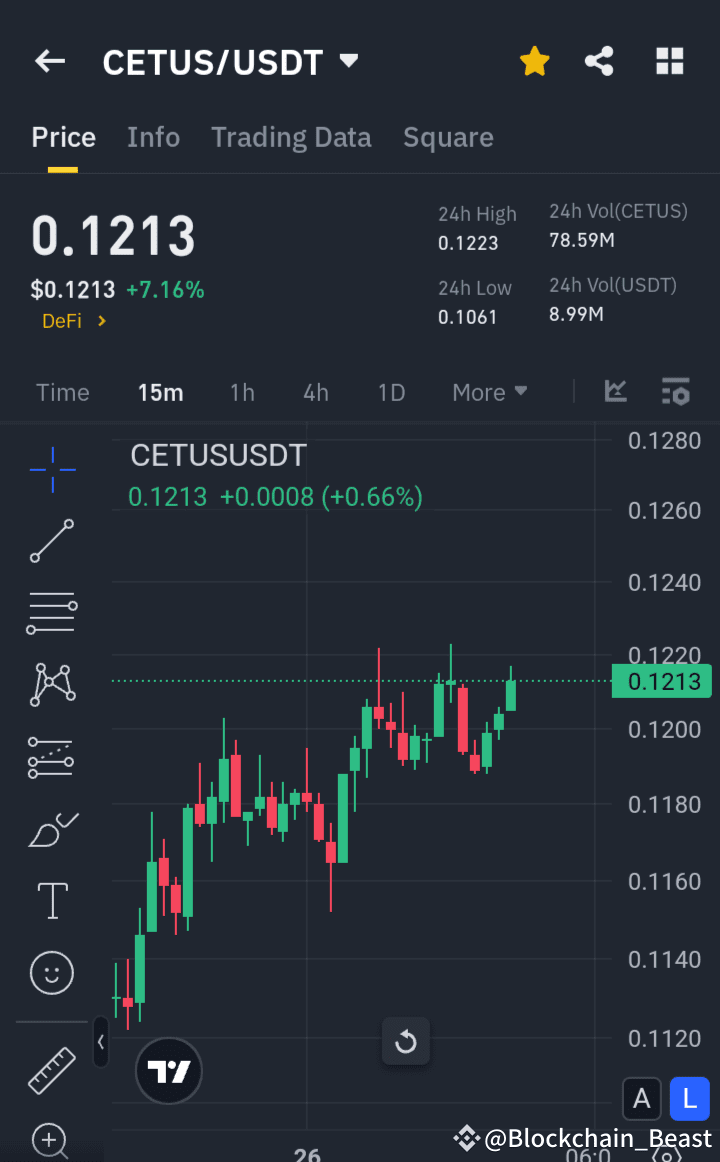Viewport: 720px width, 1162px height.
Task: Expand the More timeframe options
Action: pyautogui.click(x=489, y=392)
